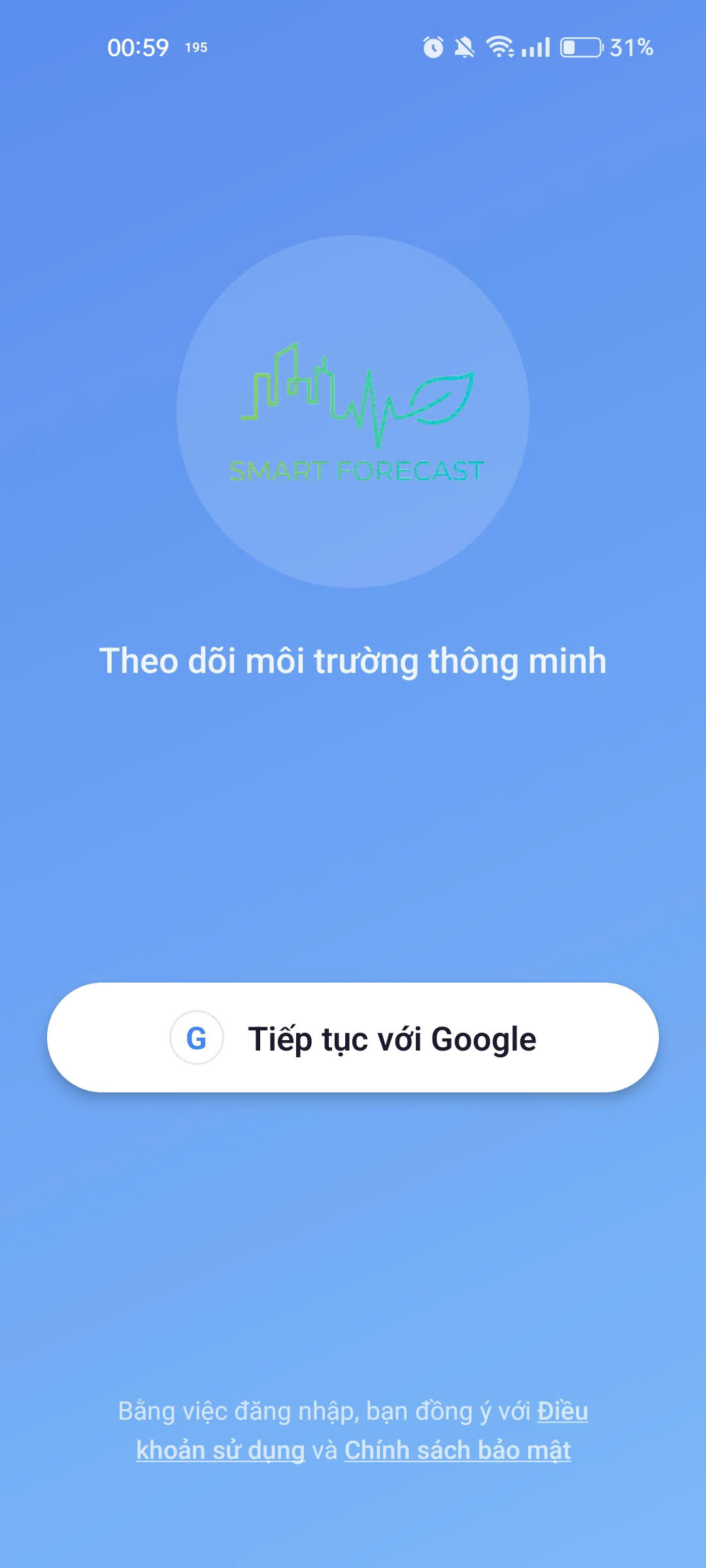Select the Google "G" icon
The width and height of the screenshot is (706, 1568).
click(196, 1038)
